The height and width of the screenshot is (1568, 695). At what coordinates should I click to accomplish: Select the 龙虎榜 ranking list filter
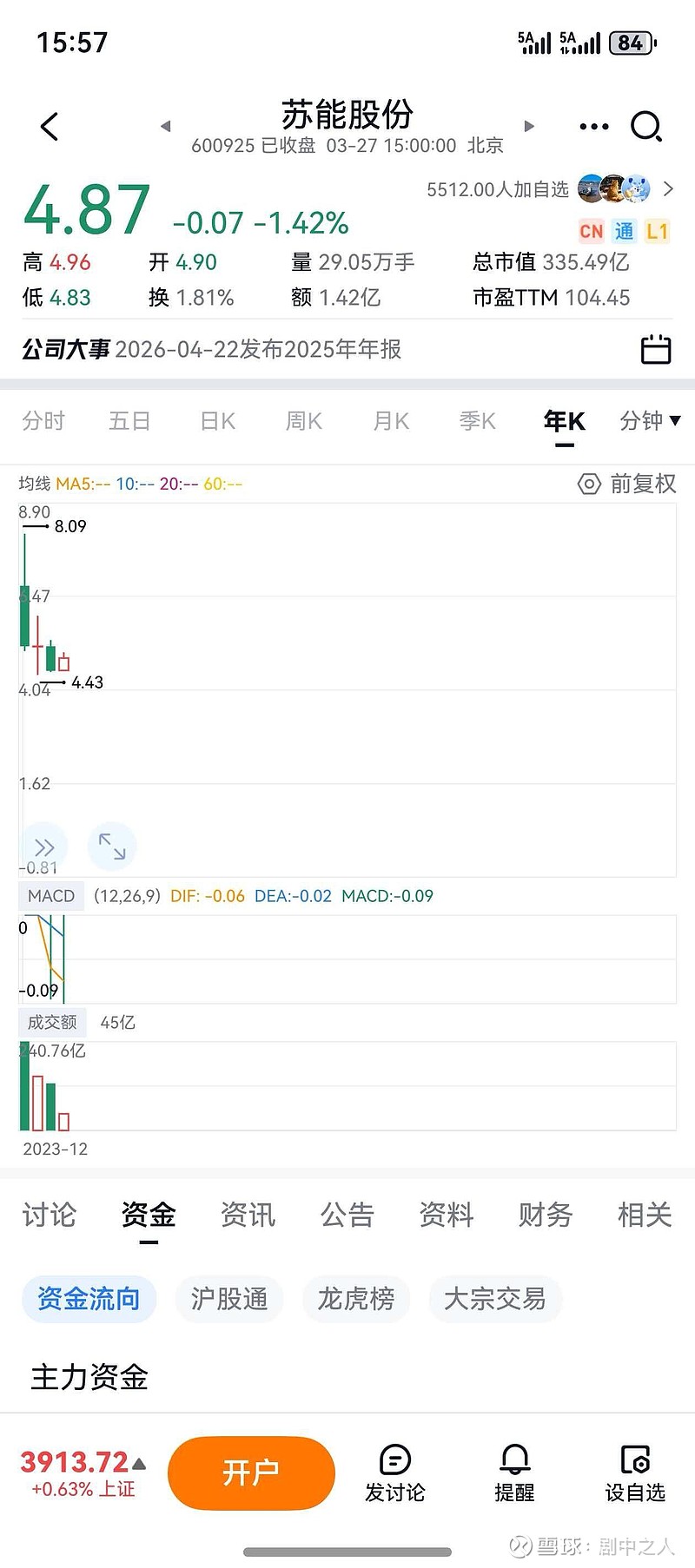click(356, 1300)
